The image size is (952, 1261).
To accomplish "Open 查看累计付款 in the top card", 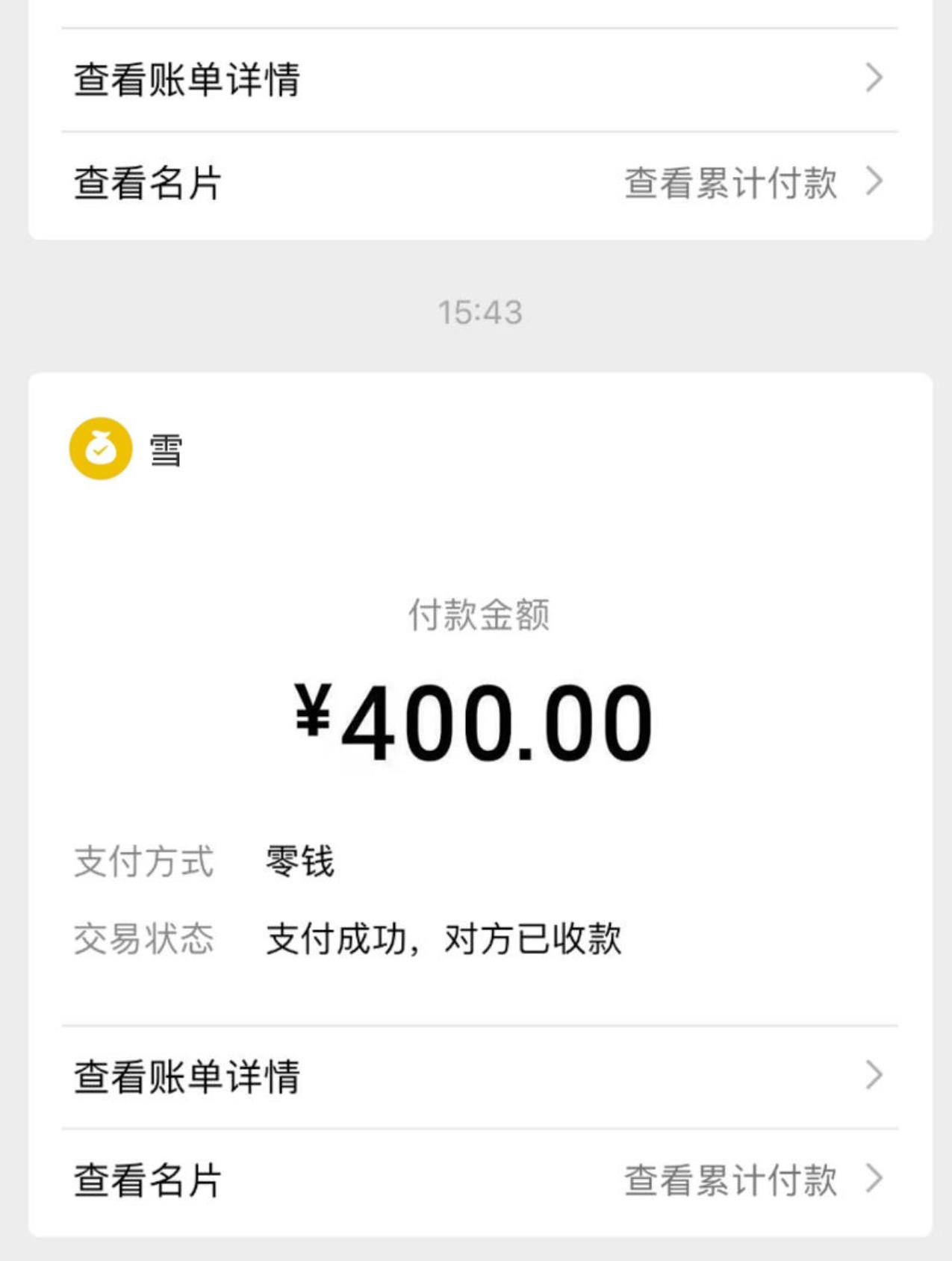I will (732, 181).
